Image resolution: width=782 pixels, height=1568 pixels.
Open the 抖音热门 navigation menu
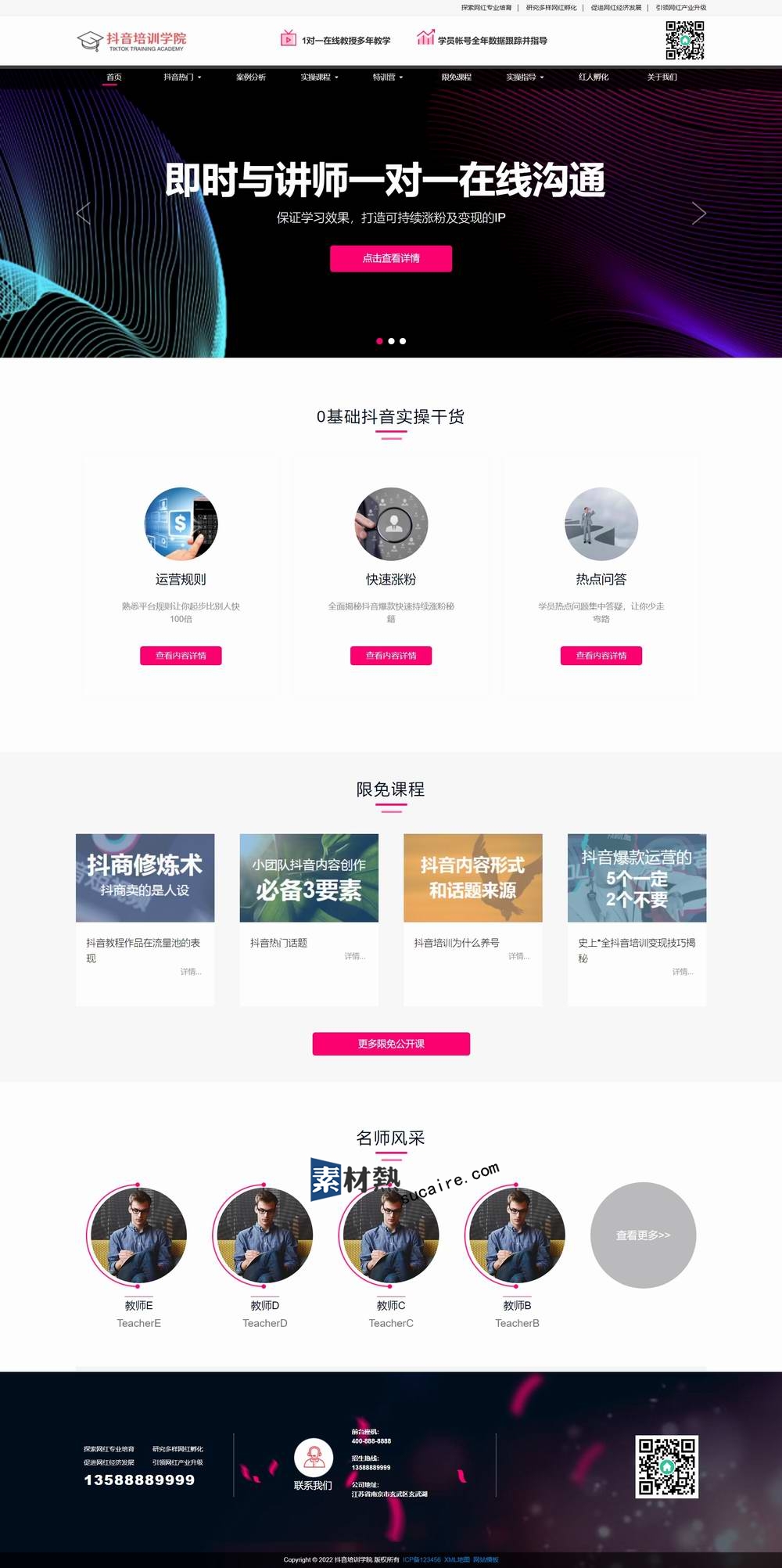point(181,77)
